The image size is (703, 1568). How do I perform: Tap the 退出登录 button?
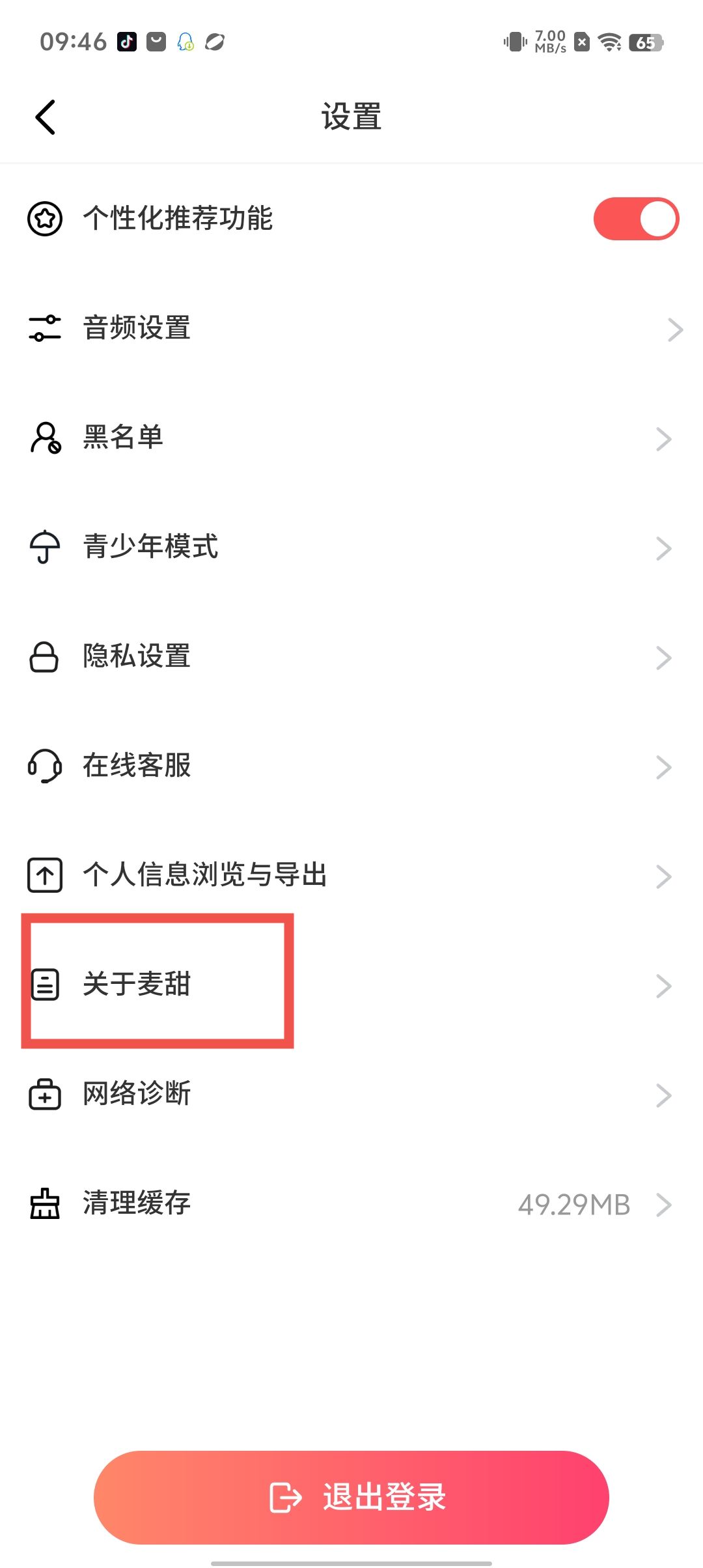[351, 1497]
